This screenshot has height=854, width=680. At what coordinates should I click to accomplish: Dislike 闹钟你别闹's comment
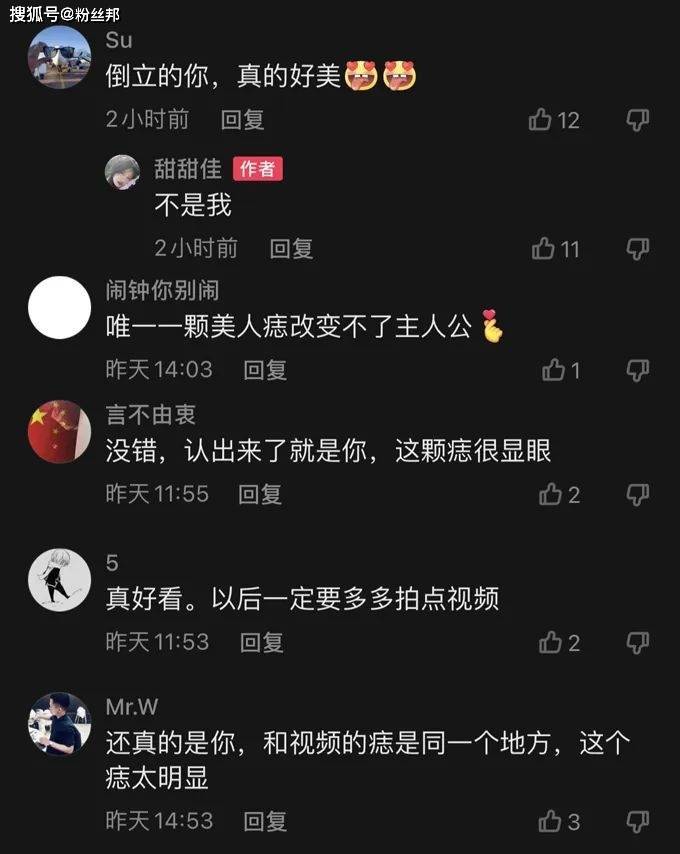click(637, 370)
